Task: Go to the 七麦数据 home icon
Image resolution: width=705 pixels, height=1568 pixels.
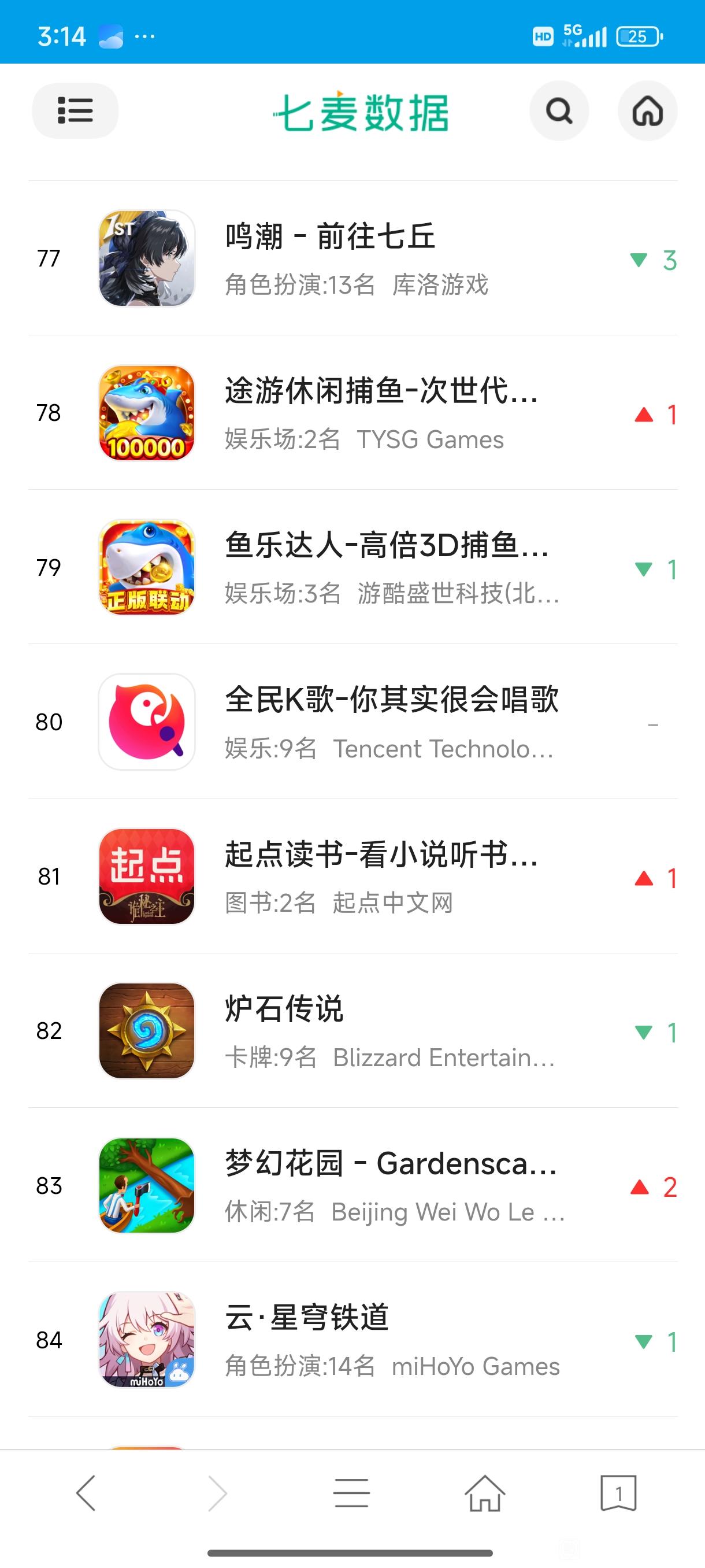Action: pyautogui.click(x=647, y=111)
